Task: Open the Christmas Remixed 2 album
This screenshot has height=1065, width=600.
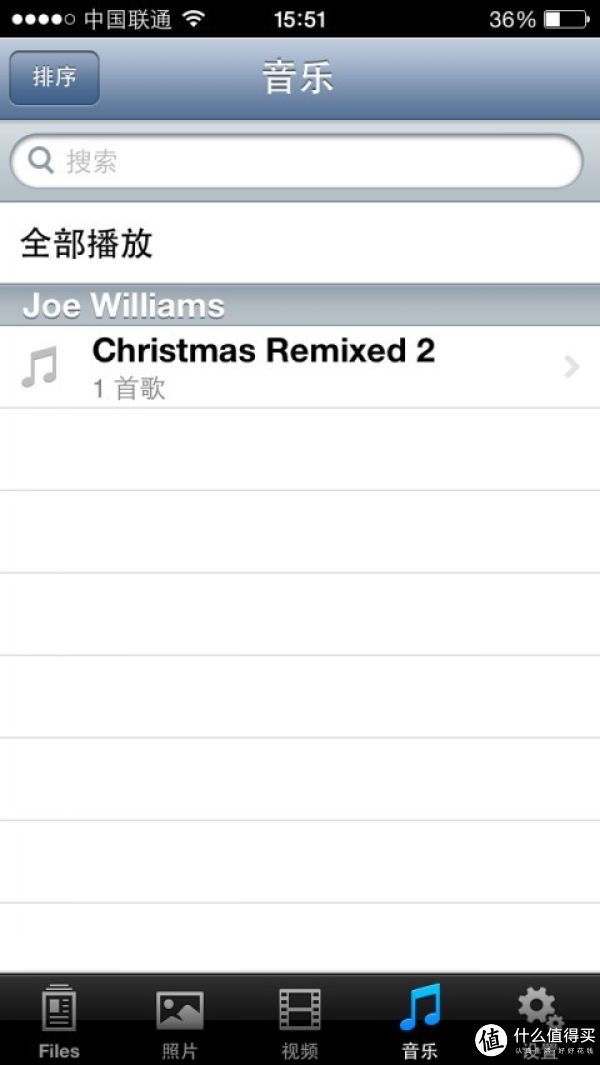Action: tap(300, 367)
